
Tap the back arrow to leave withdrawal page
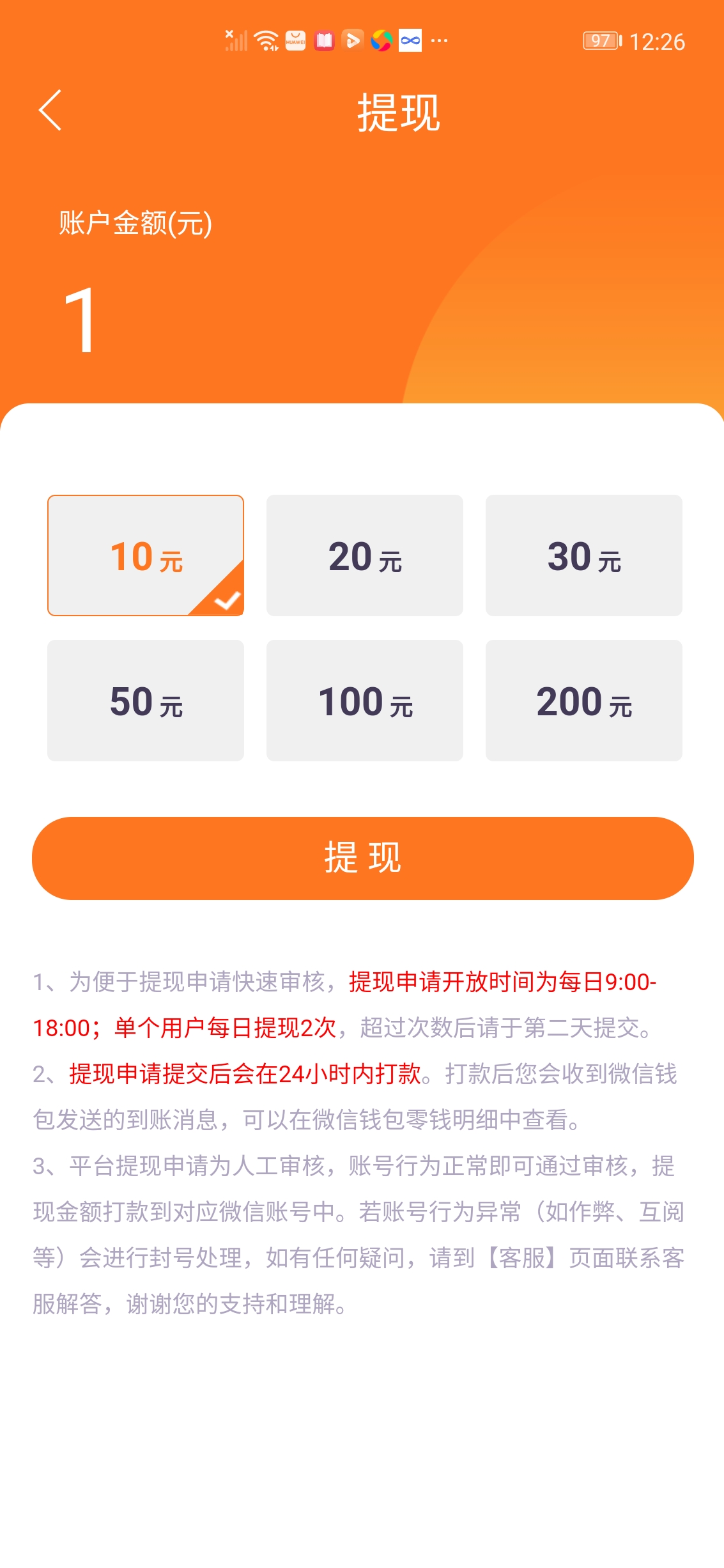49,110
